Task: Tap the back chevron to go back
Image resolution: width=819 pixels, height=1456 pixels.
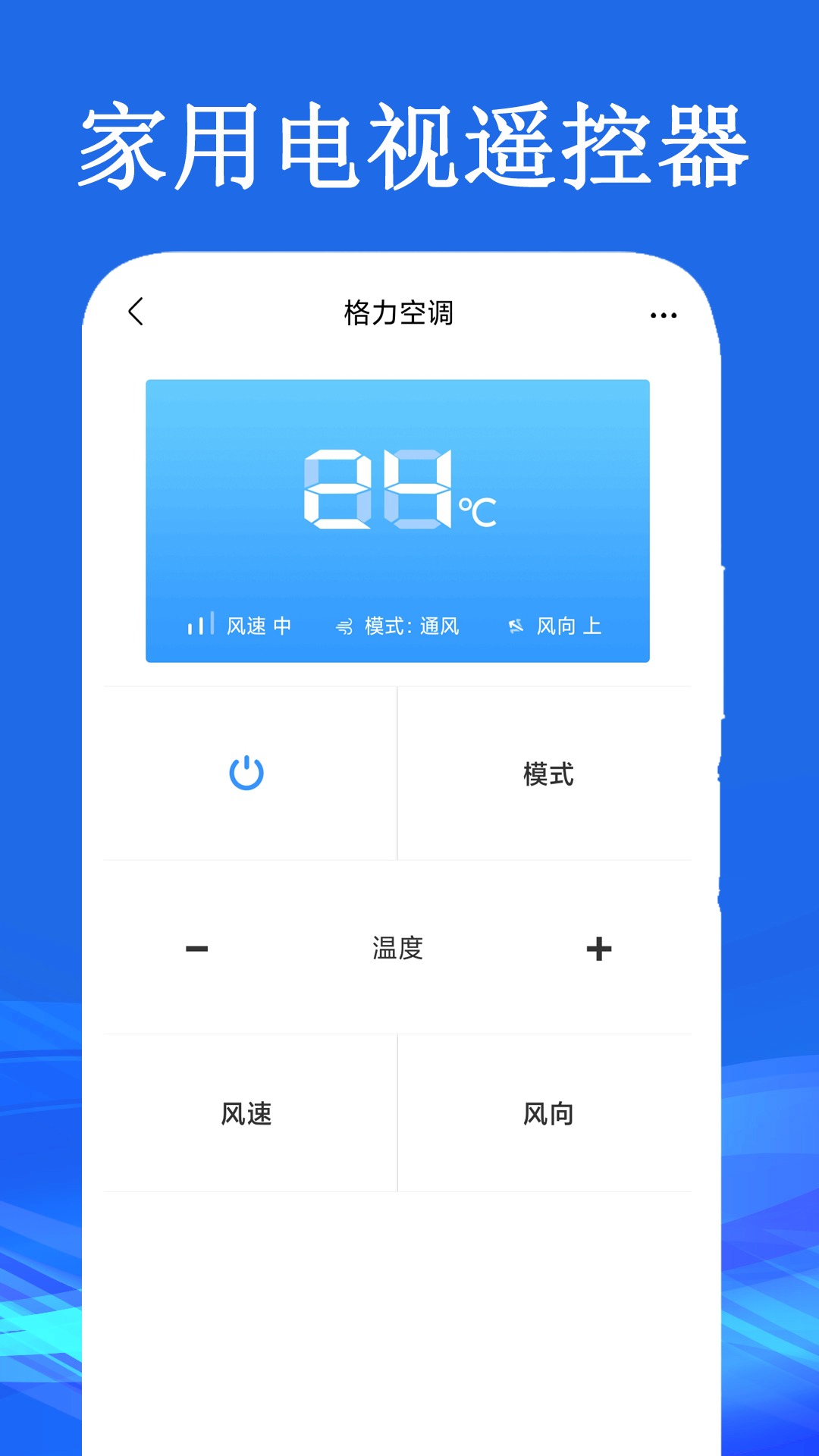Action: (136, 312)
